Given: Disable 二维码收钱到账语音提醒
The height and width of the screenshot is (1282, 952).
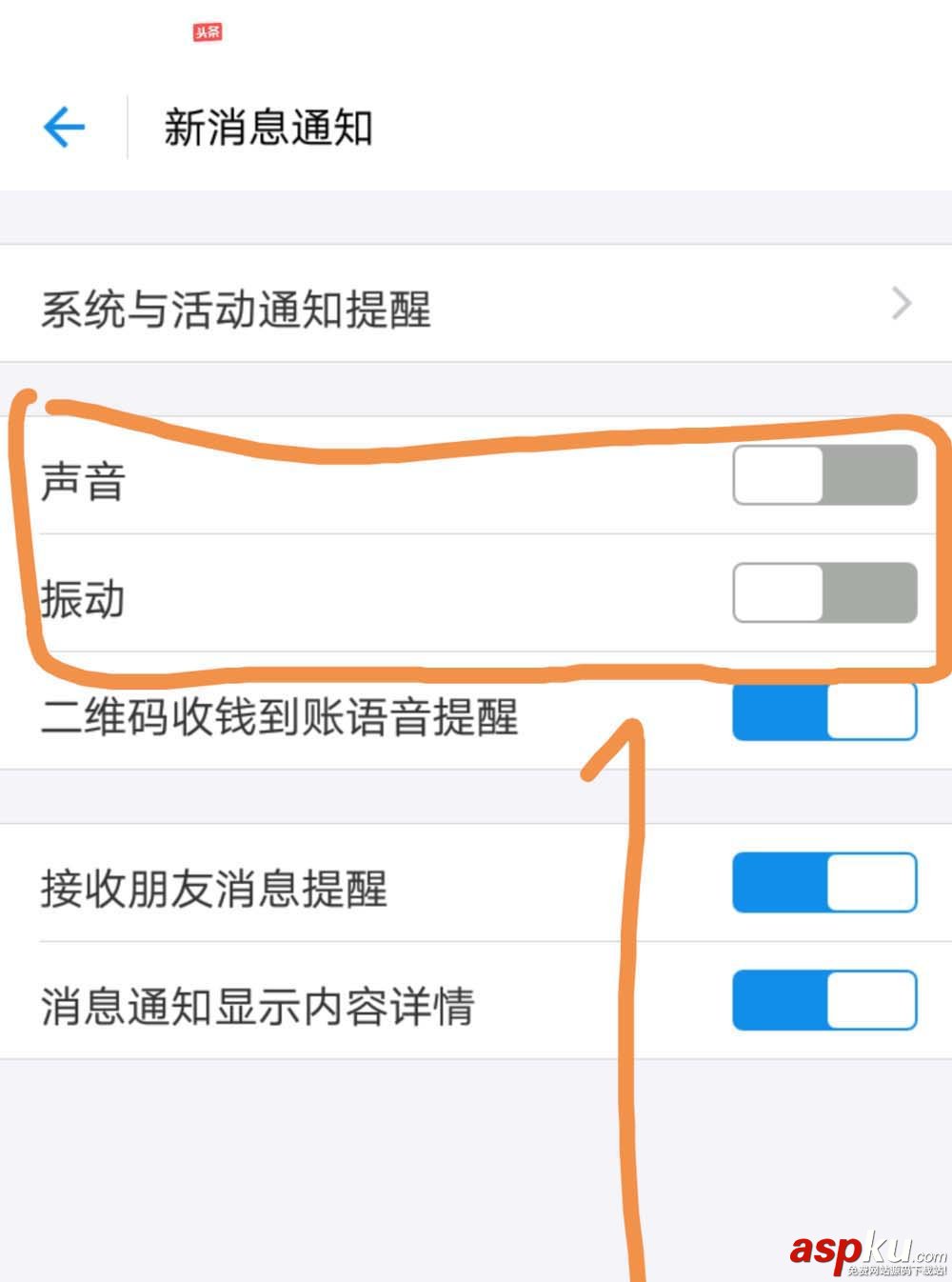Looking at the screenshot, I should click(824, 712).
